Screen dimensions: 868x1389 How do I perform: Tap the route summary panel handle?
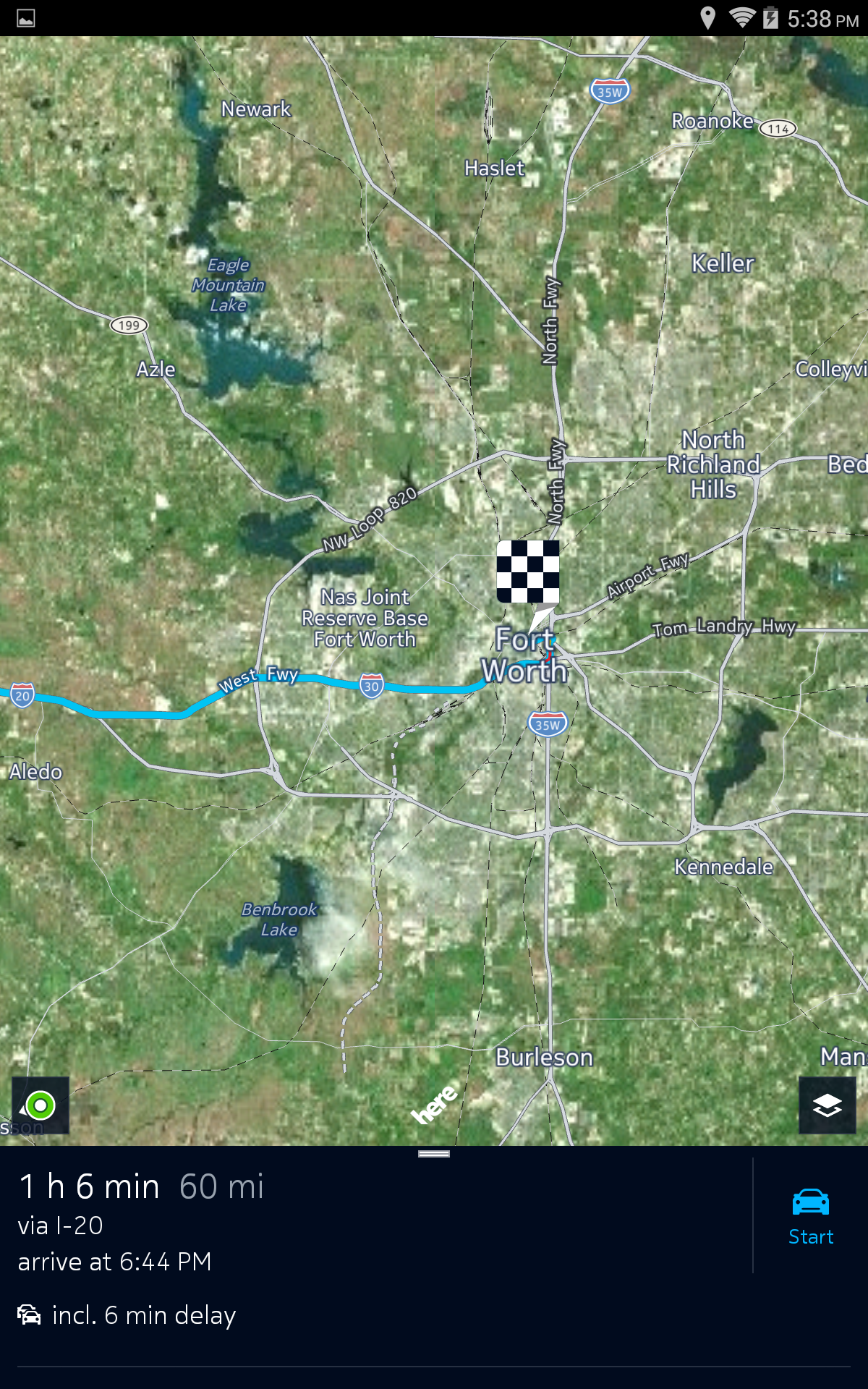(434, 1153)
